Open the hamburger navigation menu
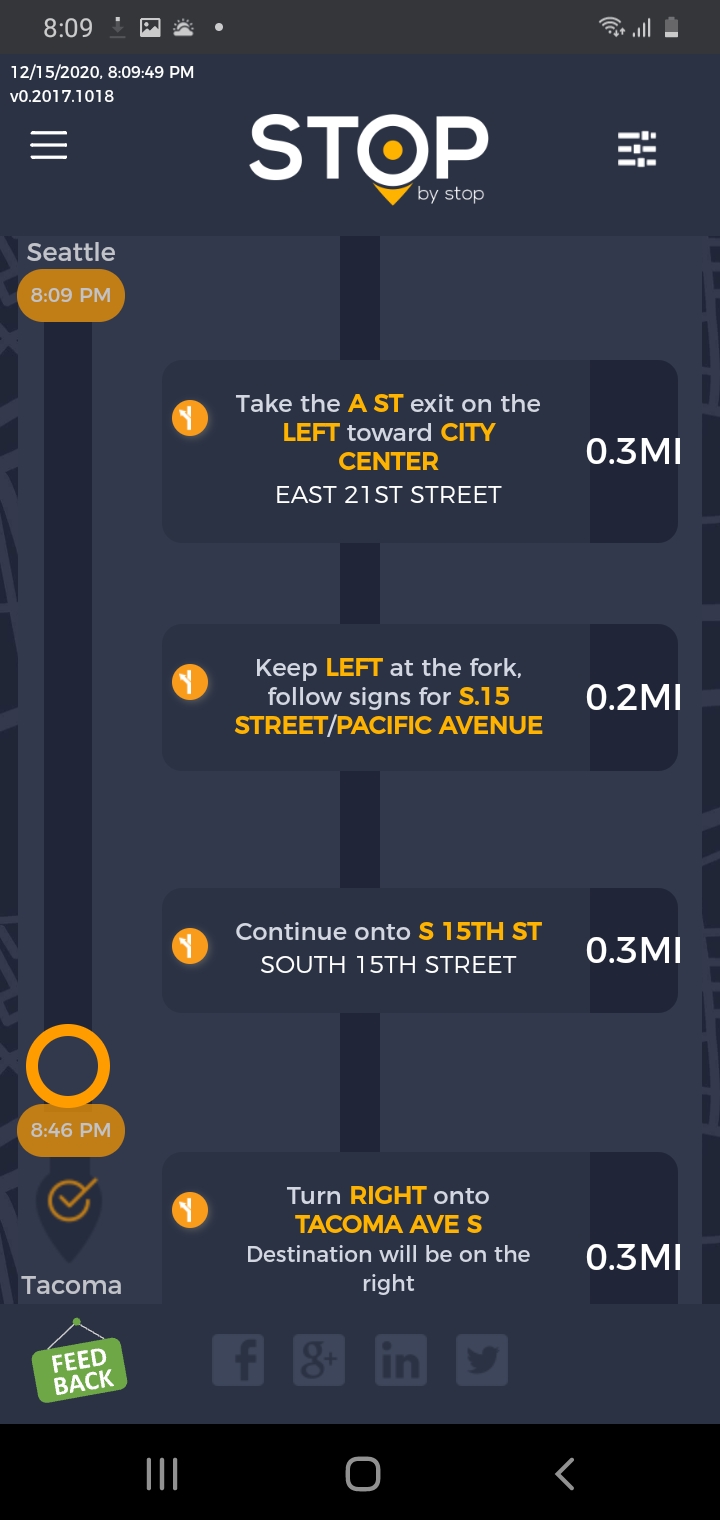 pyautogui.click(x=48, y=146)
